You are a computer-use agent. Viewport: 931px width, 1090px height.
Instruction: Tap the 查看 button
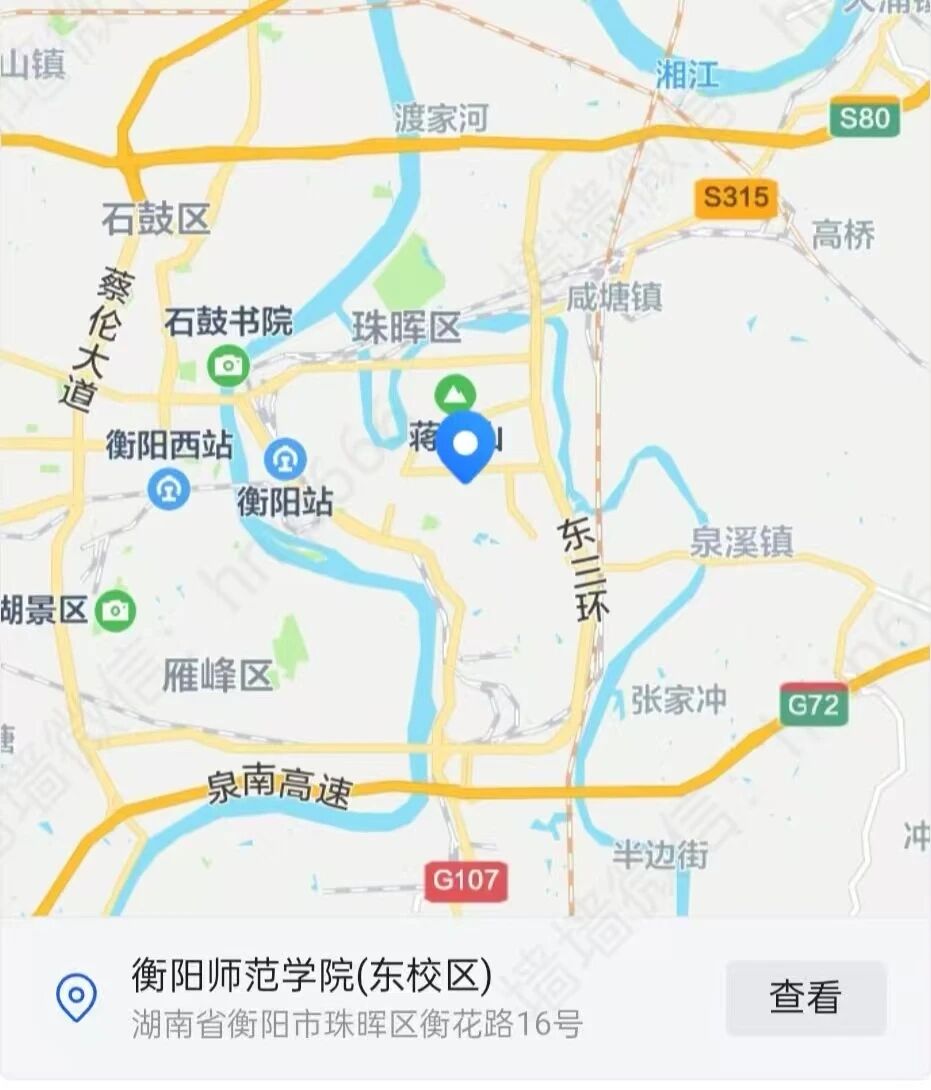click(x=805, y=997)
